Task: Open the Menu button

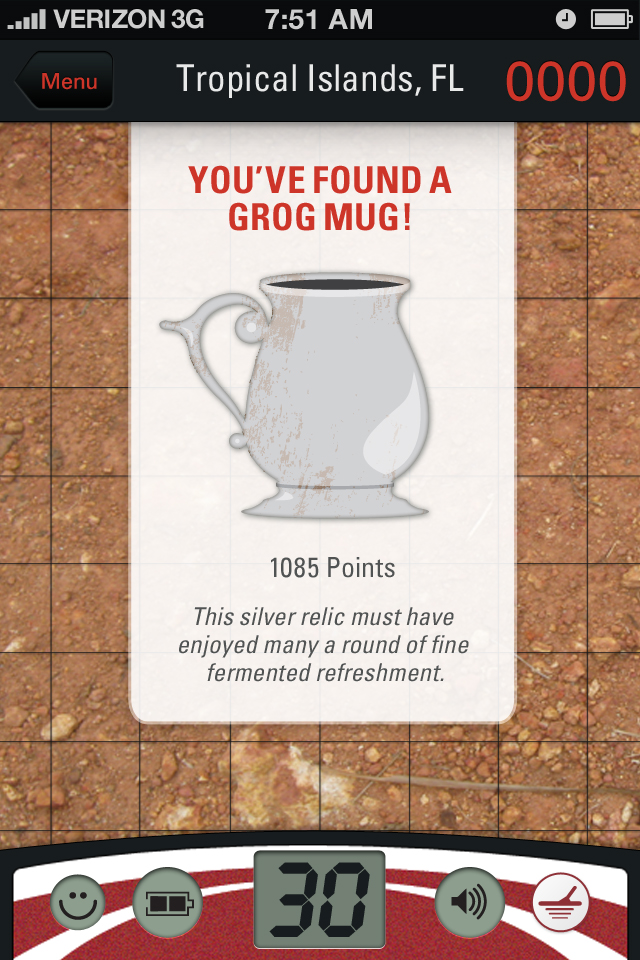Action: 65,82
